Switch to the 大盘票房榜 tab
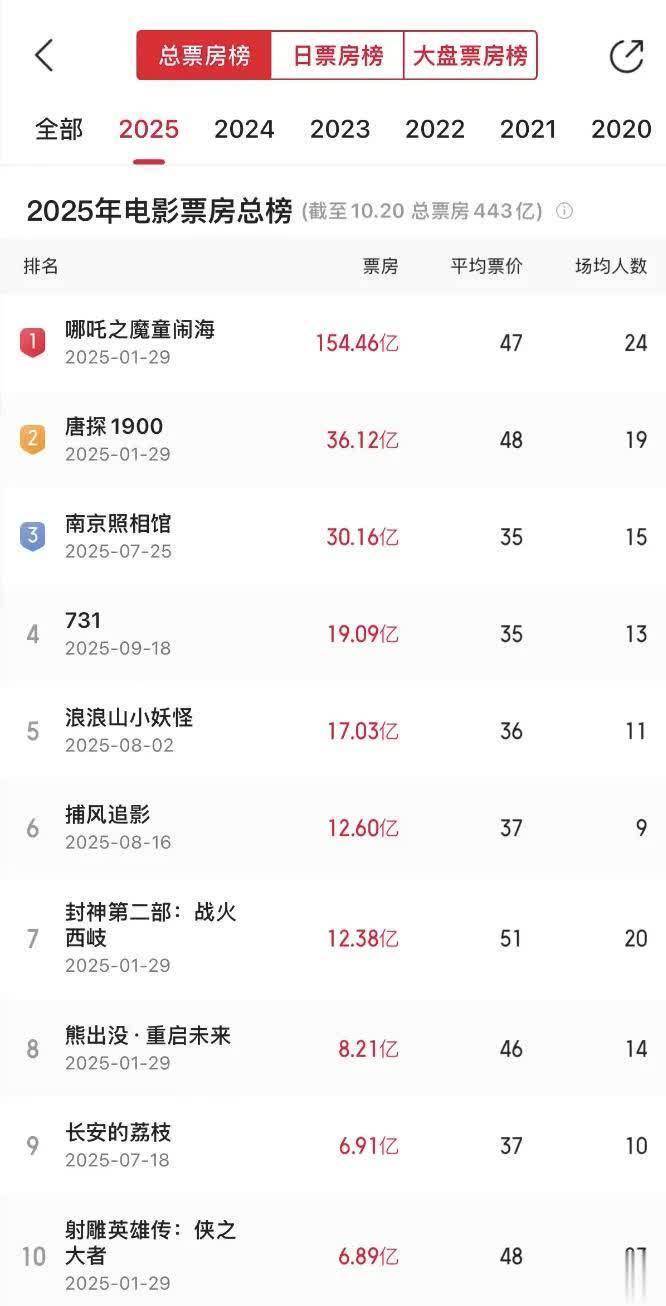Screen dimensions: 666x1306 tap(470, 56)
